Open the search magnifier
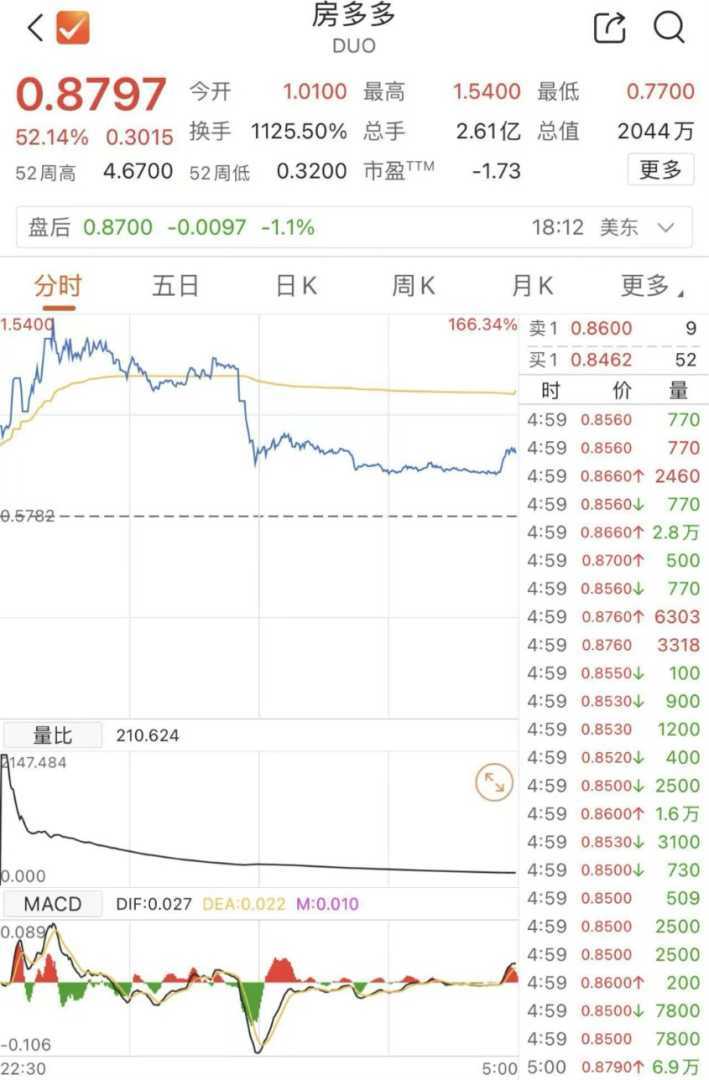 point(669,28)
